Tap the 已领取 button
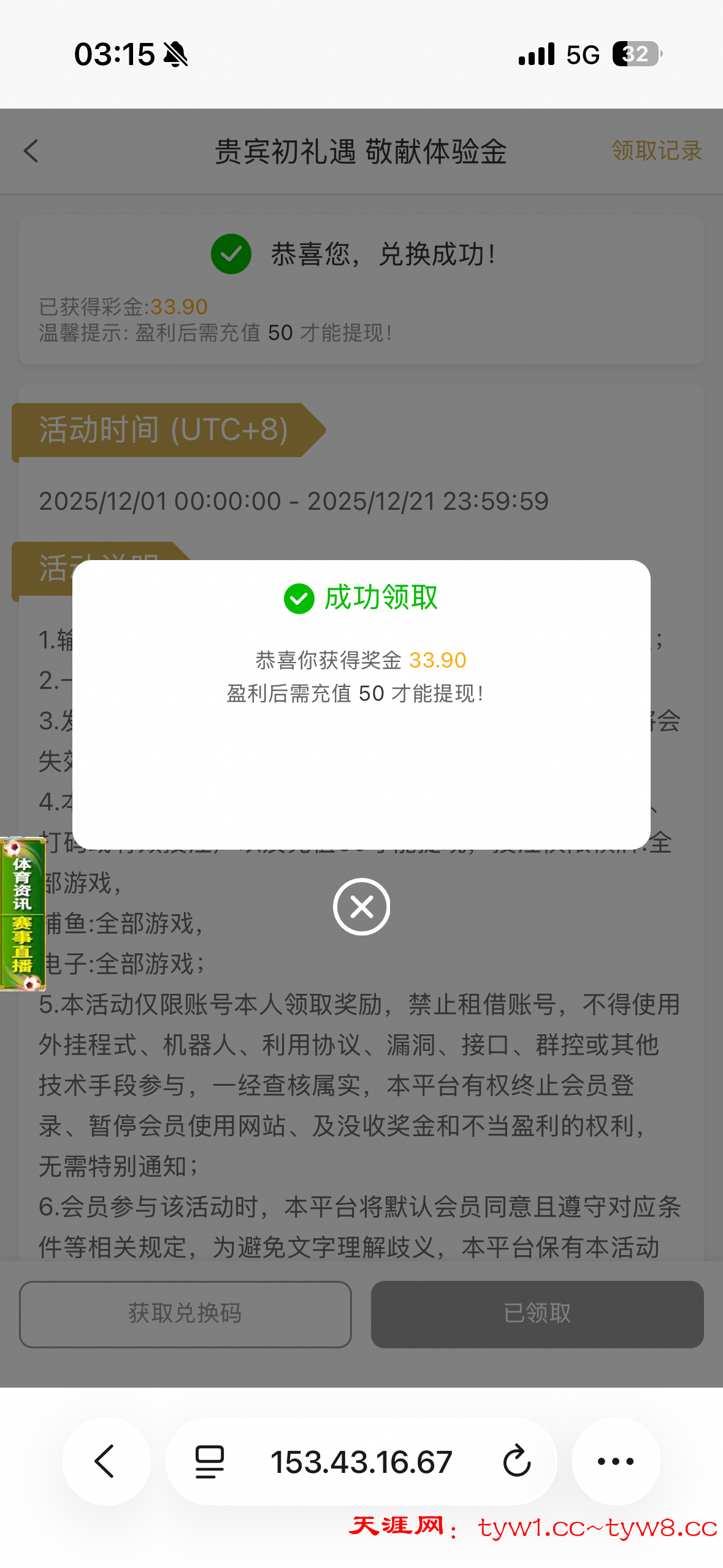The height and width of the screenshot is (1568, 723). point(537,1313)
